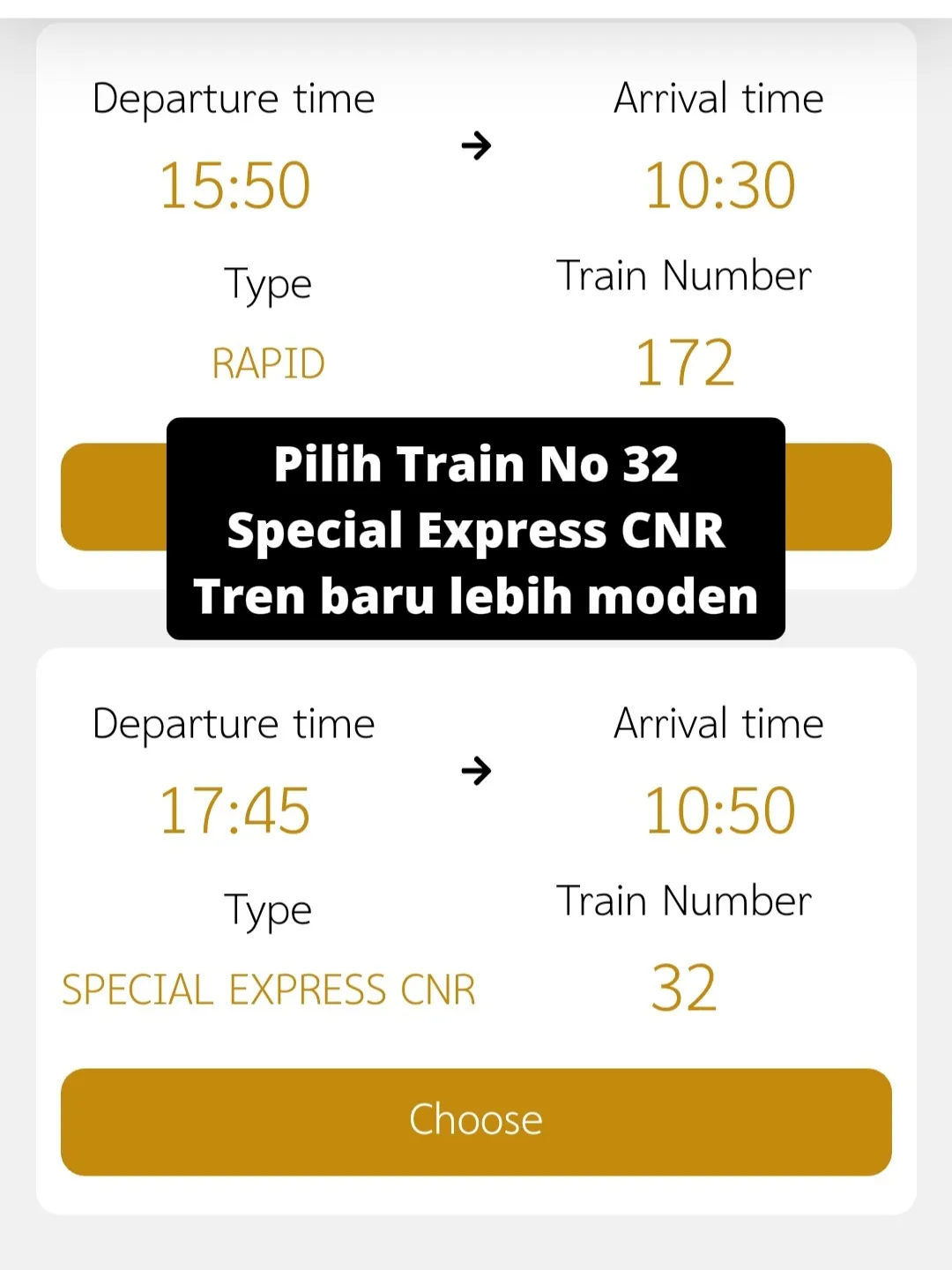The height and width of the screenshot is (1270, 952).
Task: Tap the Choose button for train 32
Action: (476, 1120)
